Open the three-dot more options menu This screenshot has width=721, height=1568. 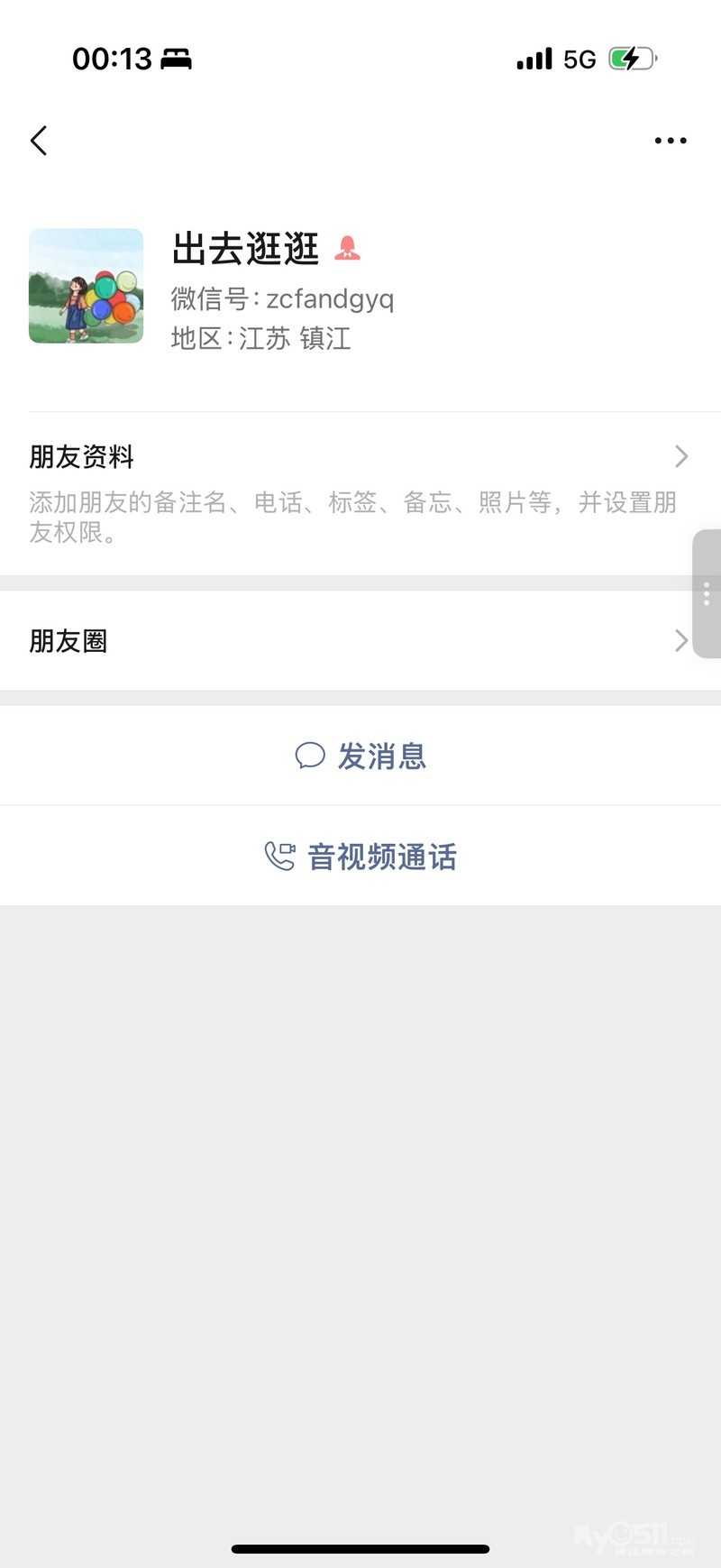pyautogui.click(x=670, y=141)
